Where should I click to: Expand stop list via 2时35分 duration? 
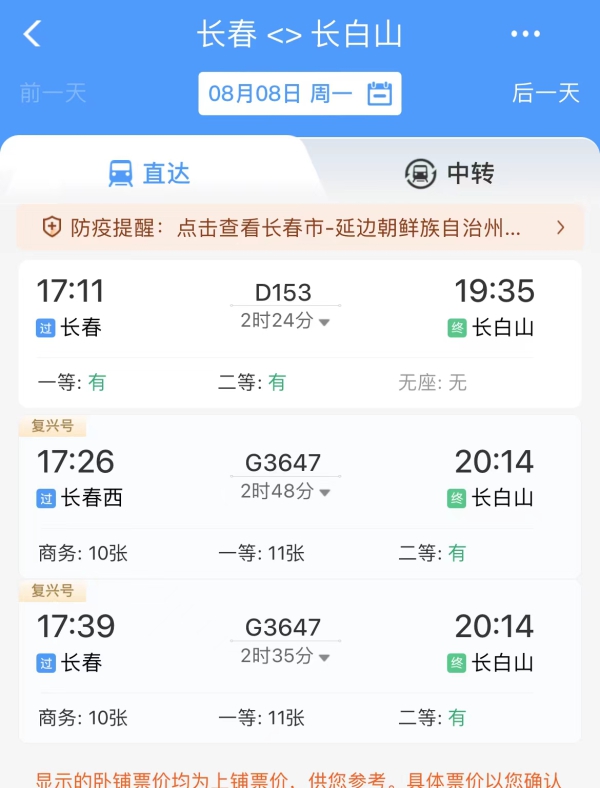[x=285, y=656]
